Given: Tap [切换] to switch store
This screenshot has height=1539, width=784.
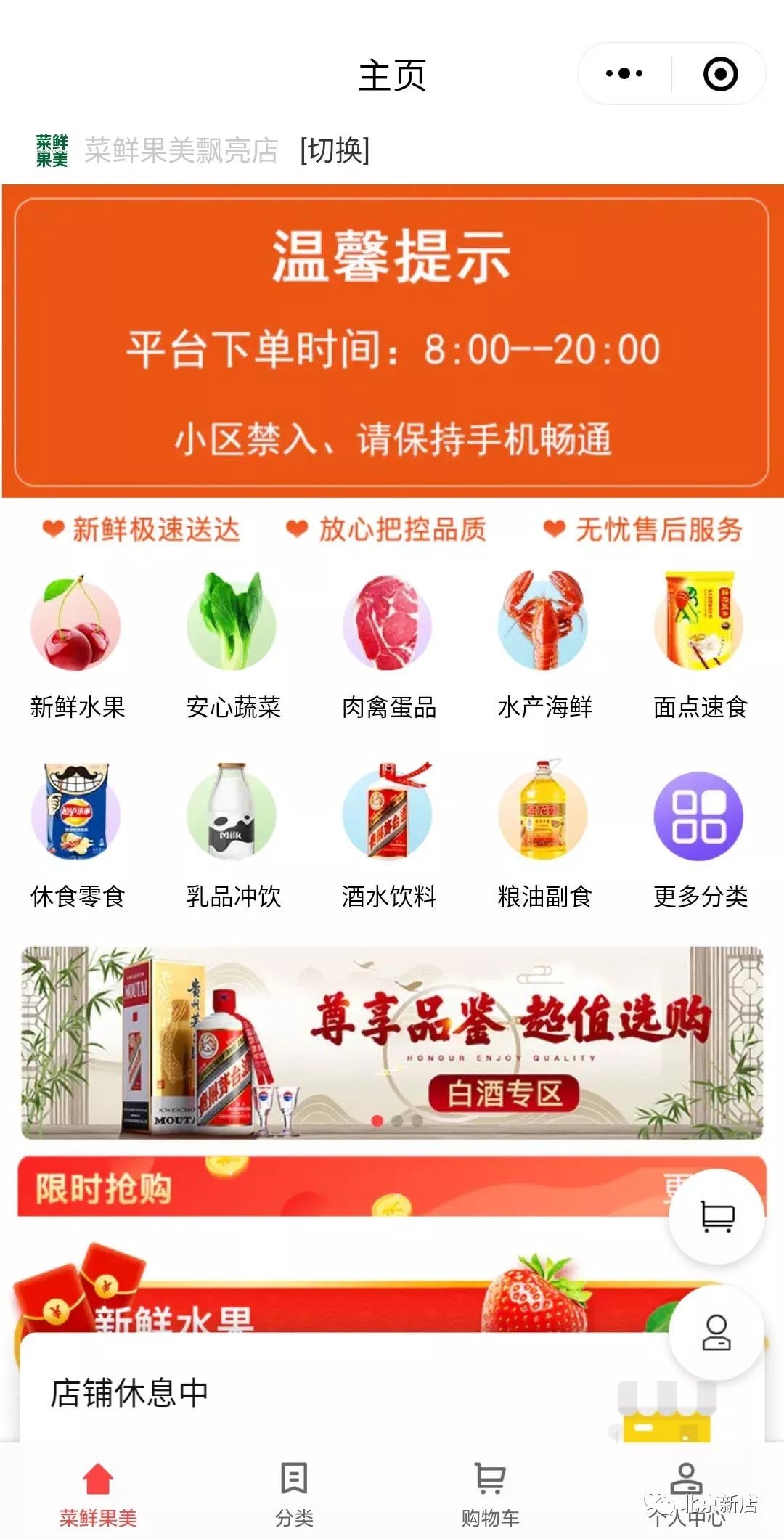Looking at the screenshot, I should click(x=335, y=150).
